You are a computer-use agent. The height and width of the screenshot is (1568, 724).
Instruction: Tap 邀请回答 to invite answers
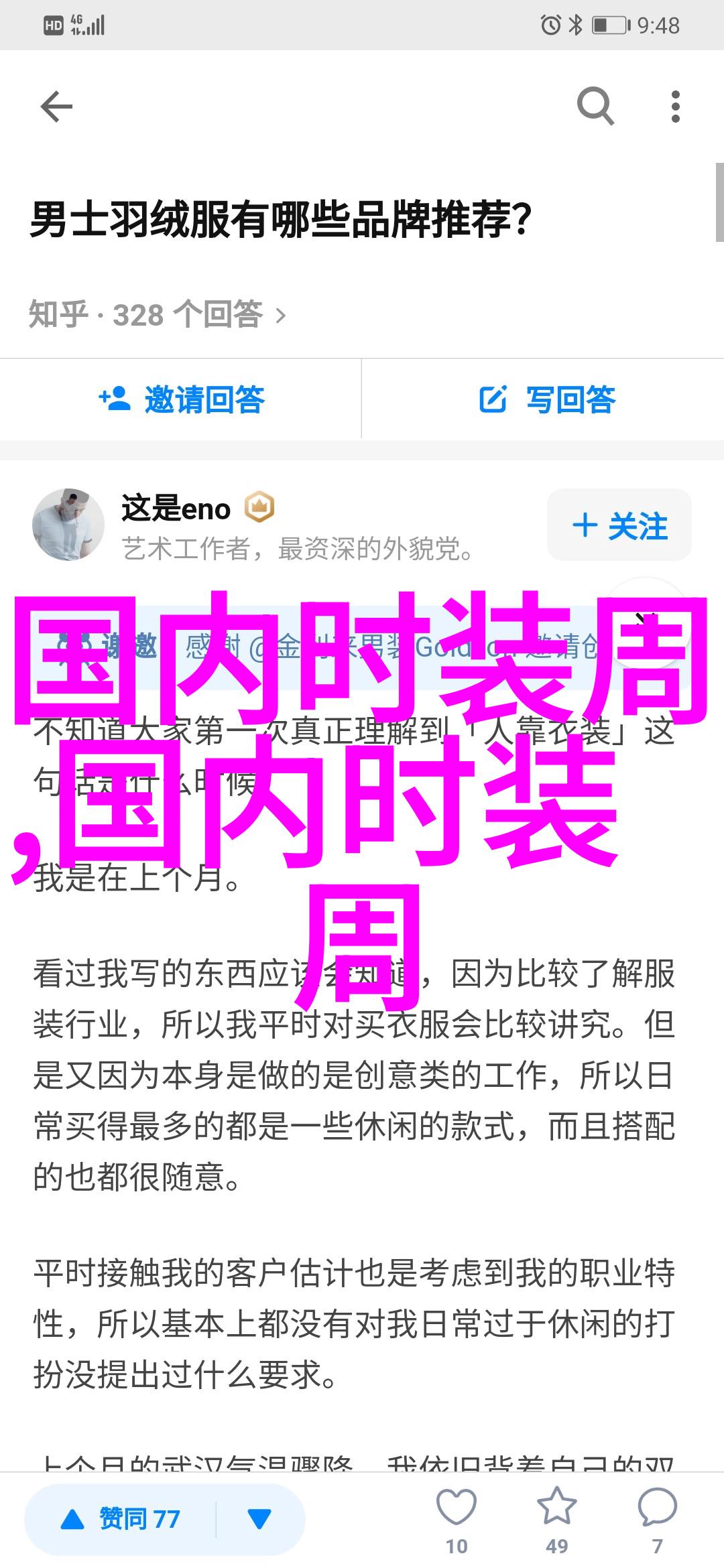point(181,400)
